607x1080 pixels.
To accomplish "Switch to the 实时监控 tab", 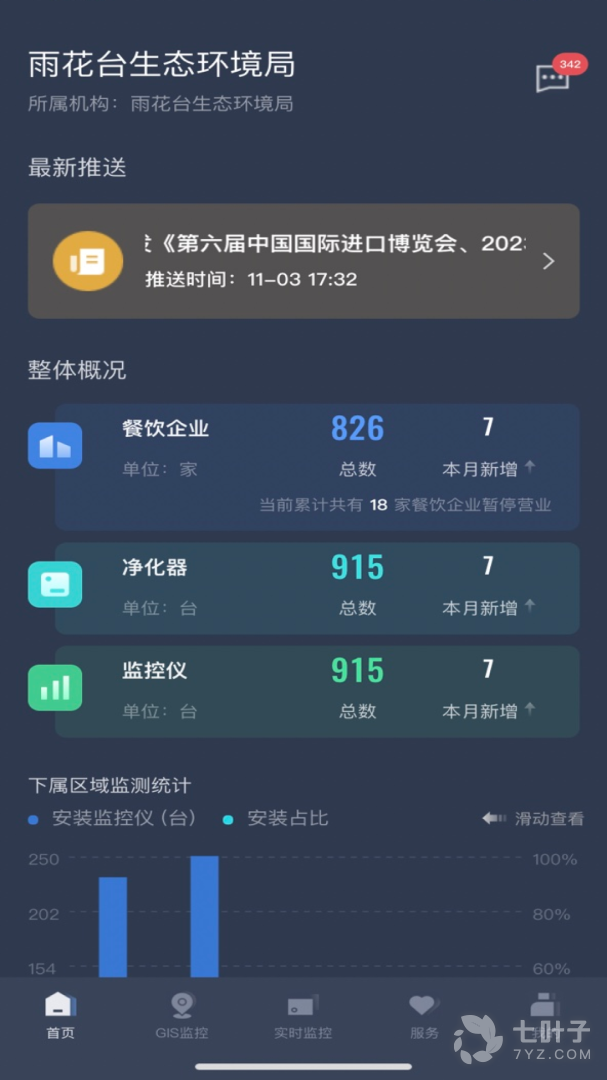I will [303, 1016].
